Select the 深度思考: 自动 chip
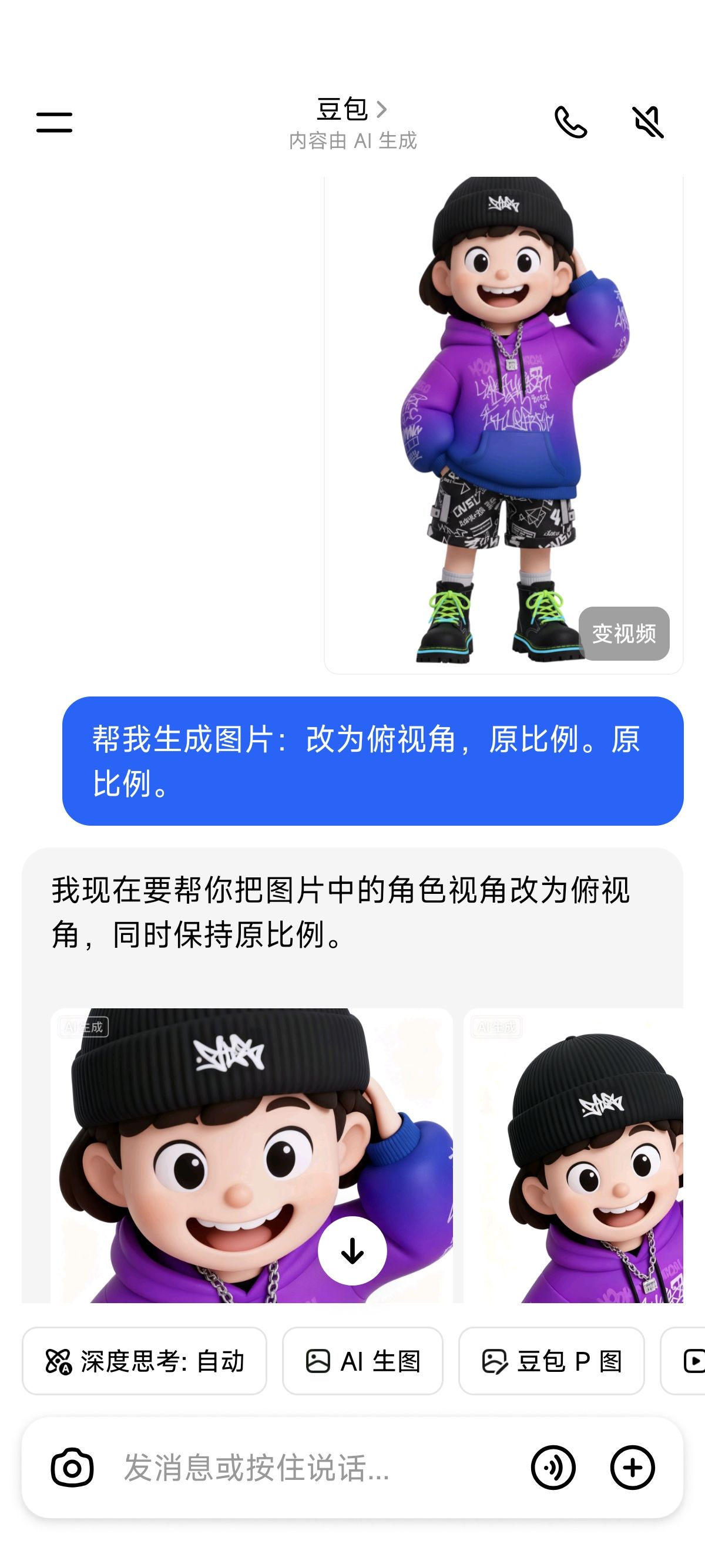The width and height of the screenshot is (705, 1568). [145, 1361]
